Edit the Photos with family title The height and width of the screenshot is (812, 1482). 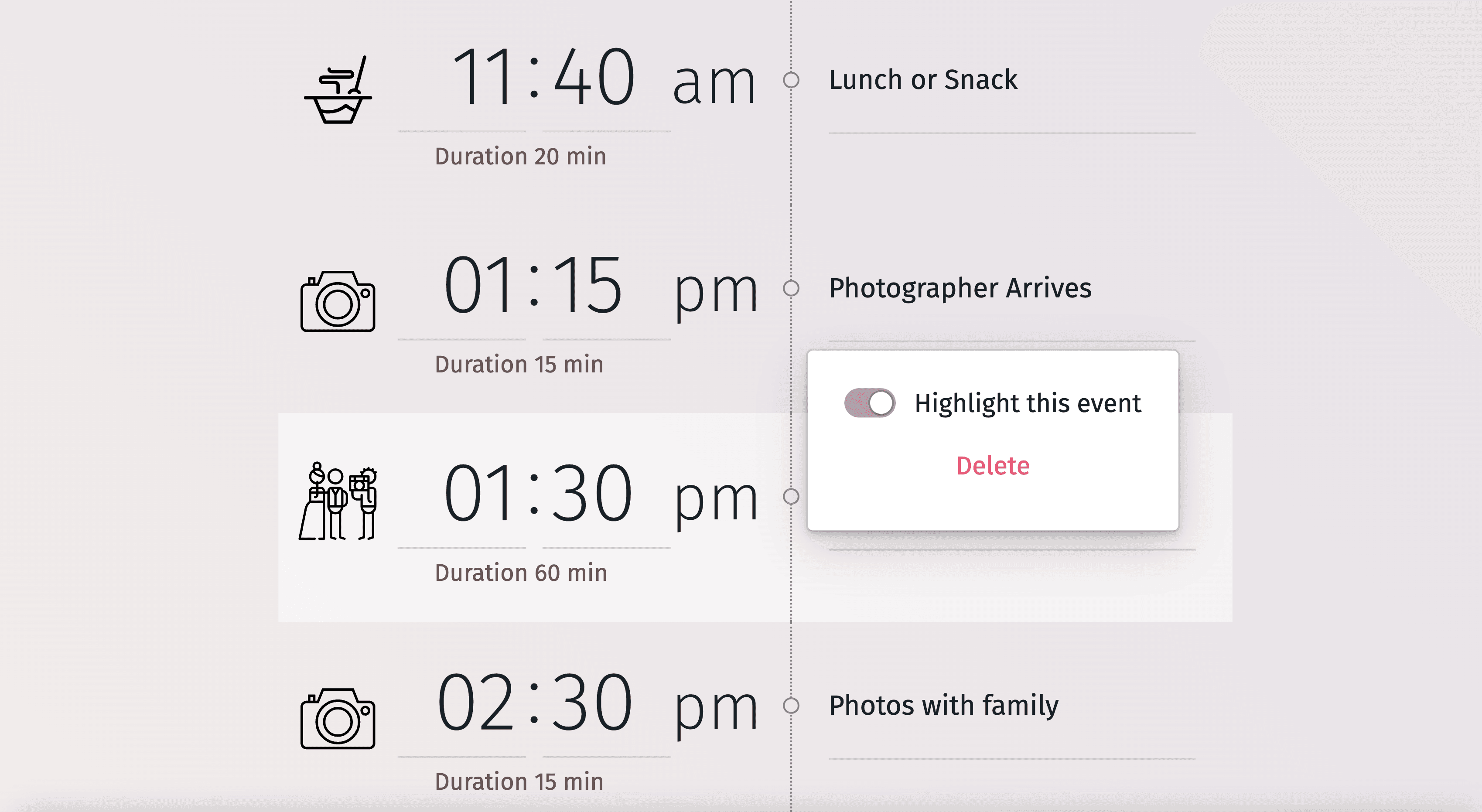tap(943, 705)
